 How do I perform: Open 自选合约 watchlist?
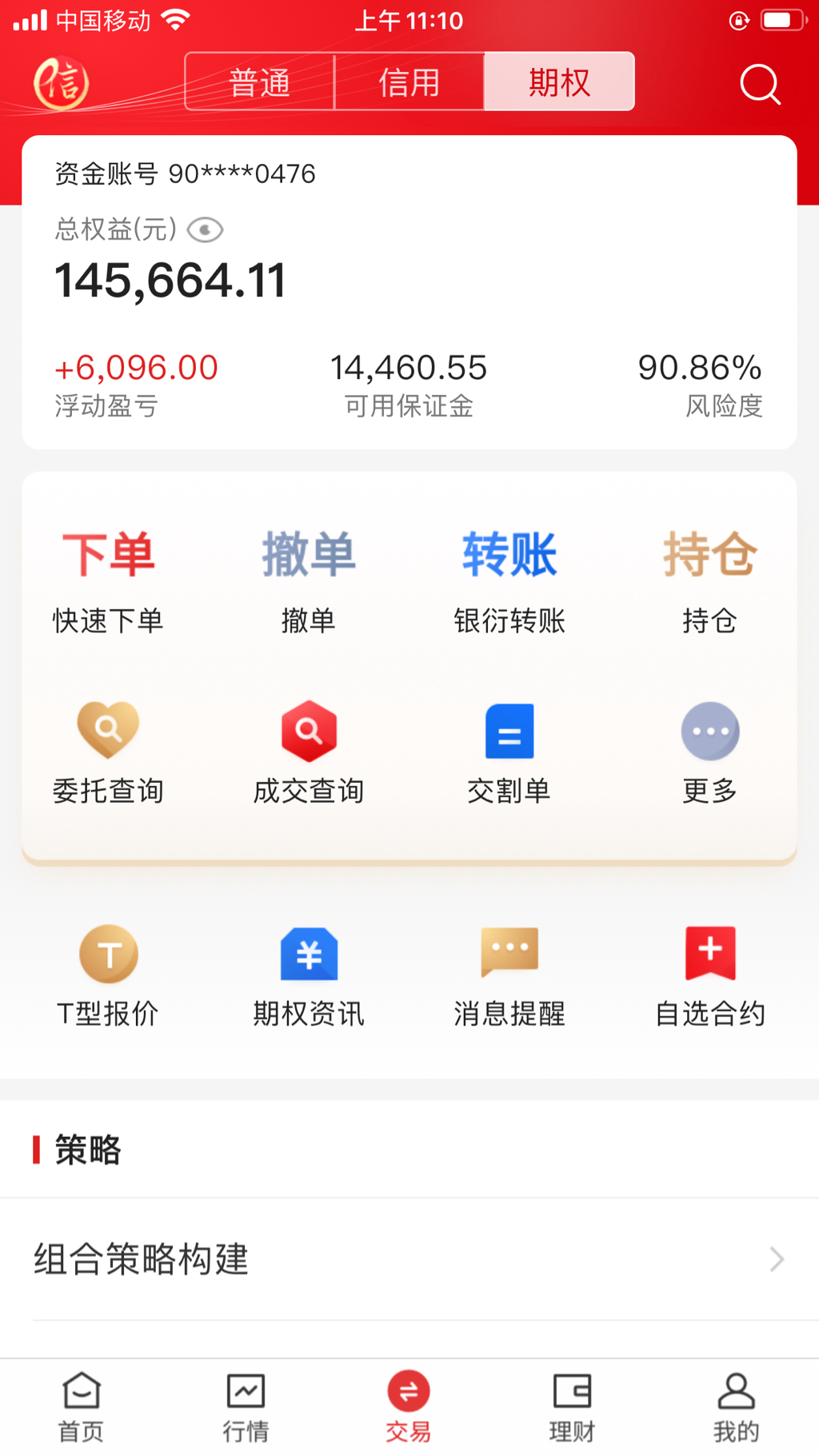pyautogui.click(x=709, y=975)
